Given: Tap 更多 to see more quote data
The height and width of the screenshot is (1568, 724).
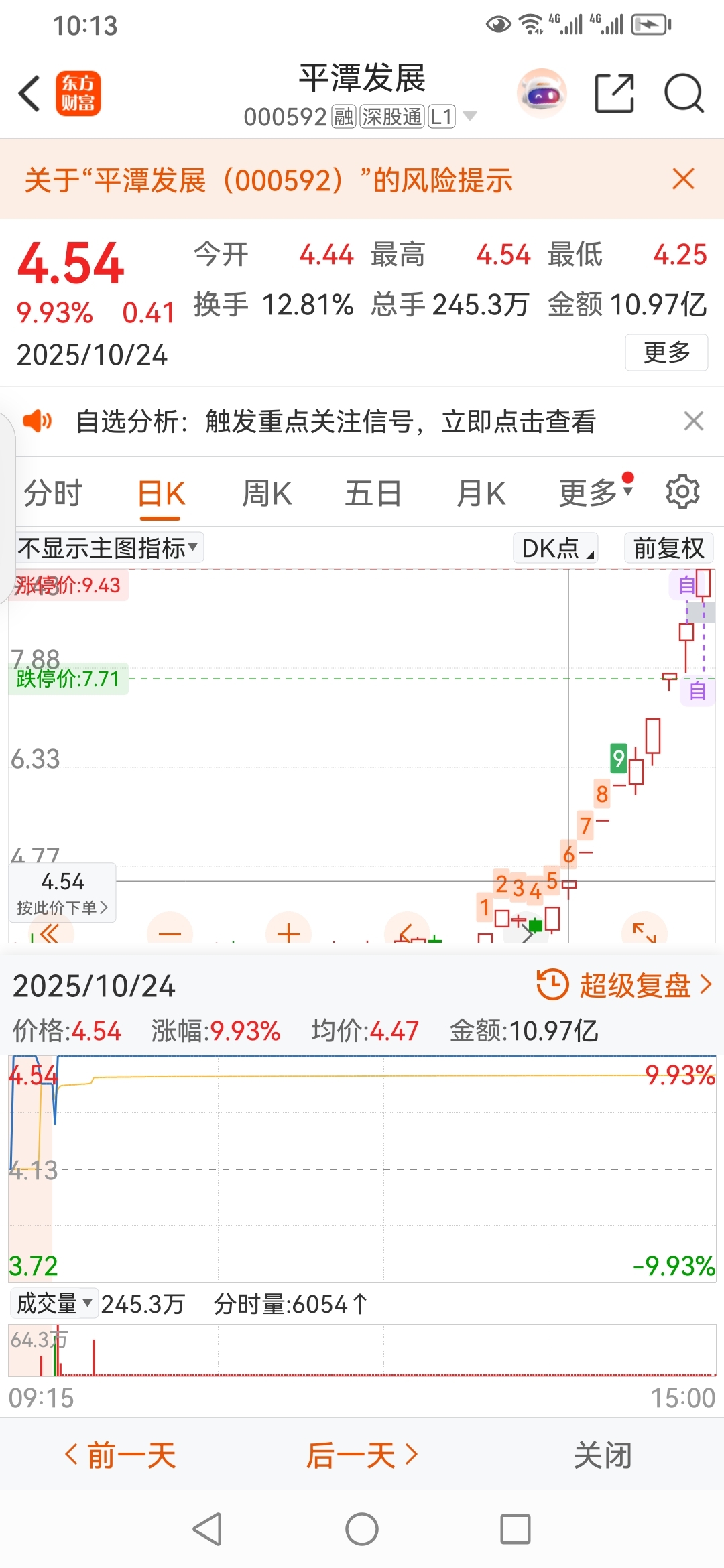Looking at the screenshot, I should point(666,352).
